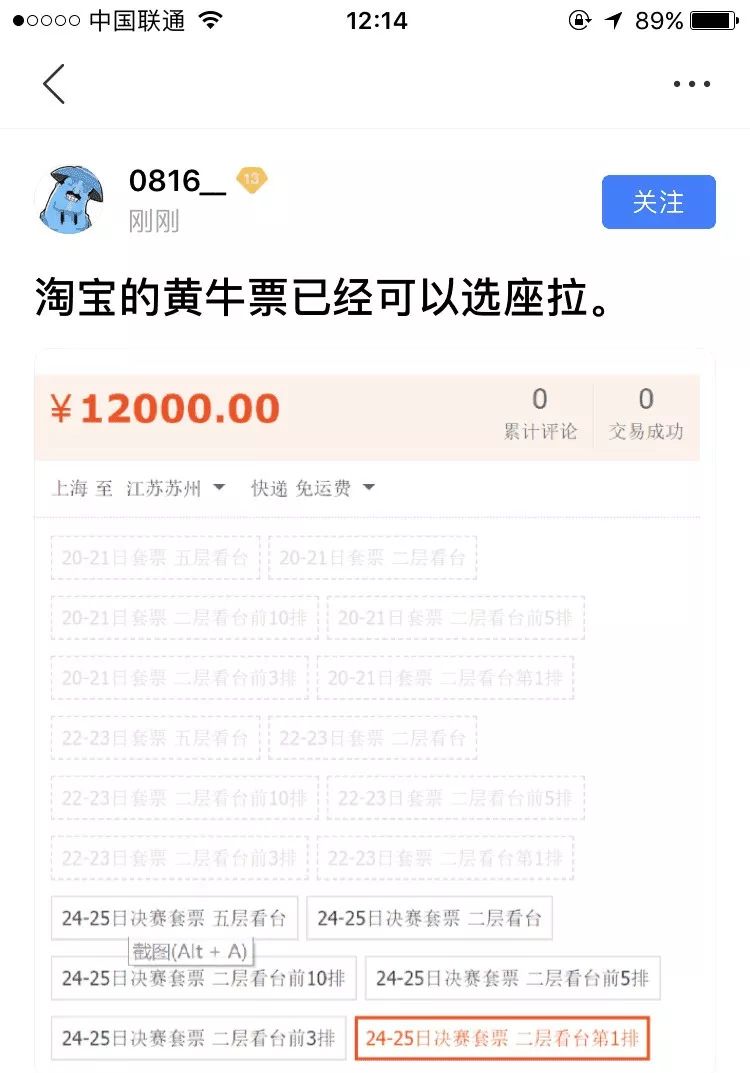This screenshot has height=1073, width=750.
Task: Open user name 0816_ profile
Action: [x=177, y=181]
